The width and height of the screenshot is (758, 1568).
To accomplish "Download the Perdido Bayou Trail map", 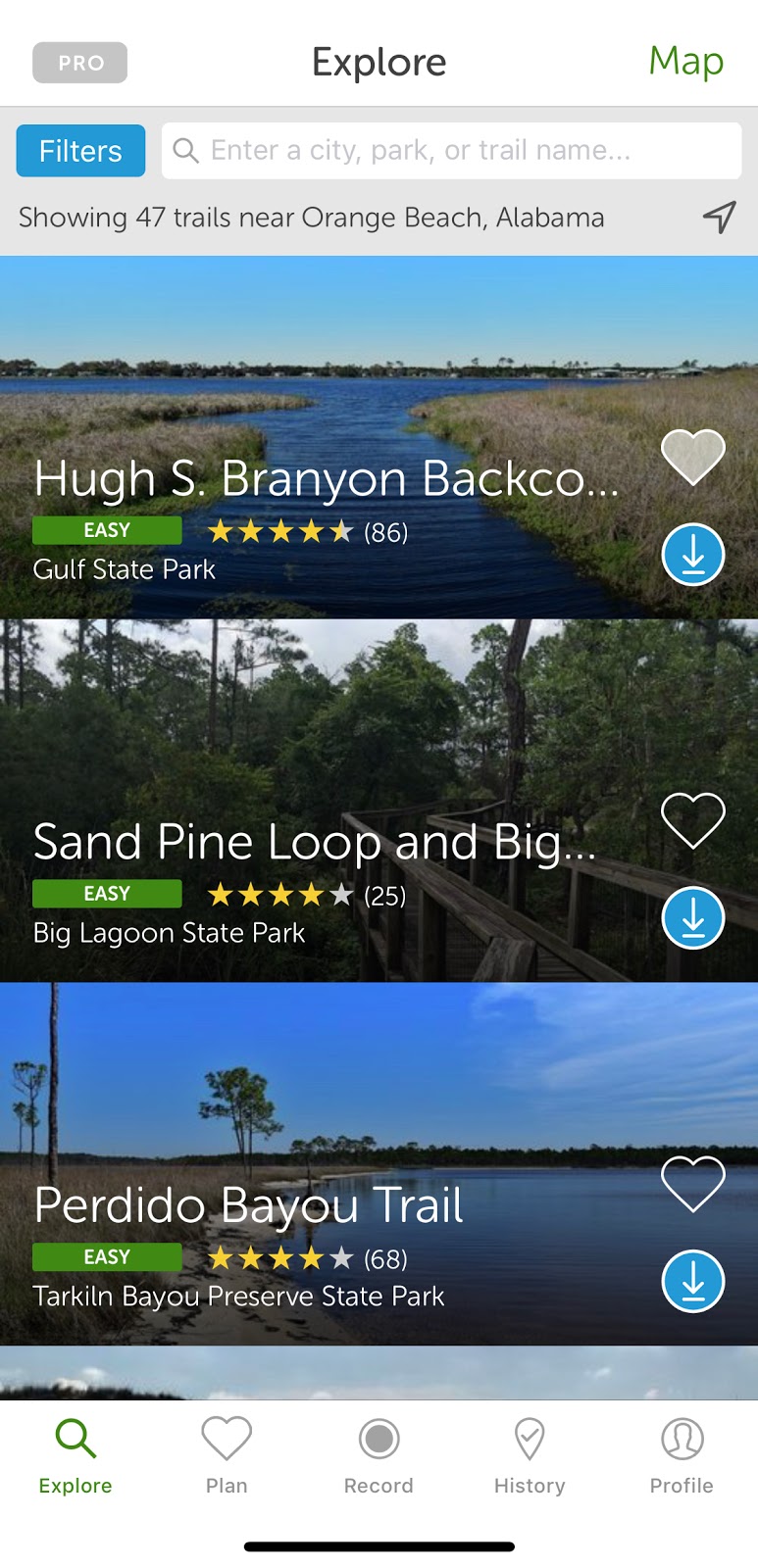I will [x=692, y=1282].
